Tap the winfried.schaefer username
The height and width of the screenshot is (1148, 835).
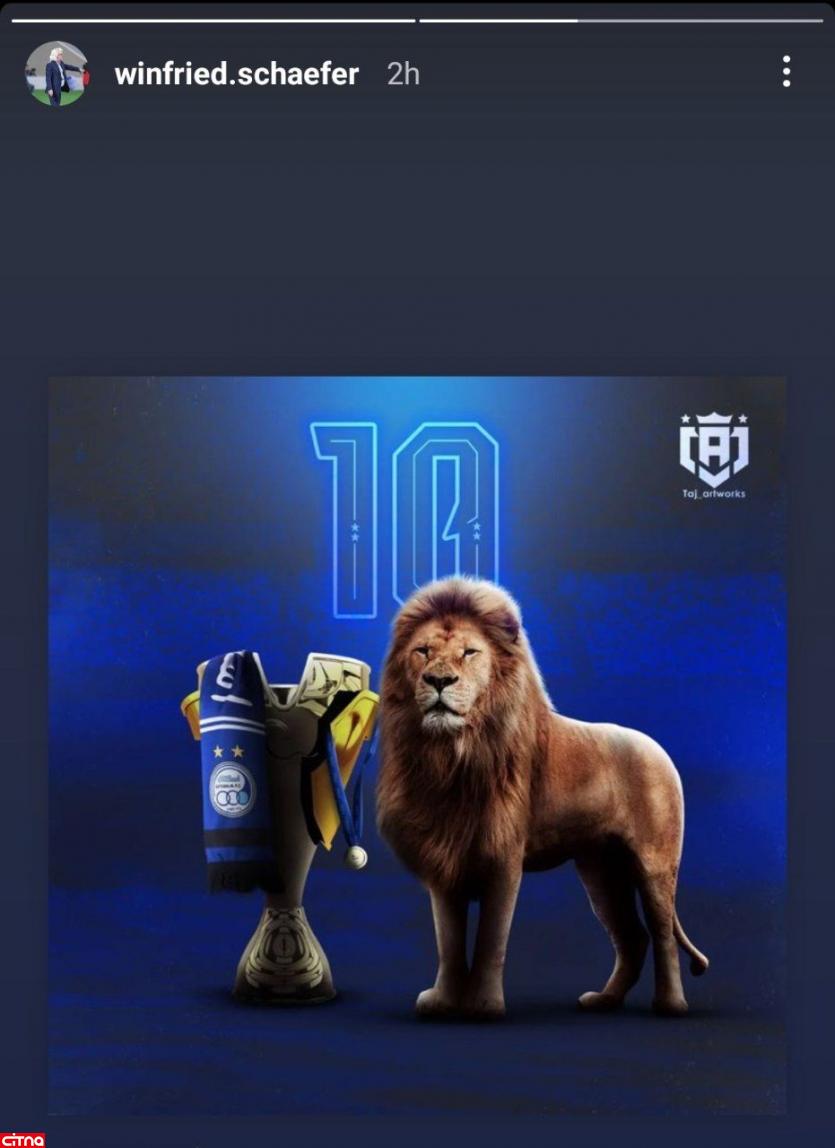pos(236,74)
